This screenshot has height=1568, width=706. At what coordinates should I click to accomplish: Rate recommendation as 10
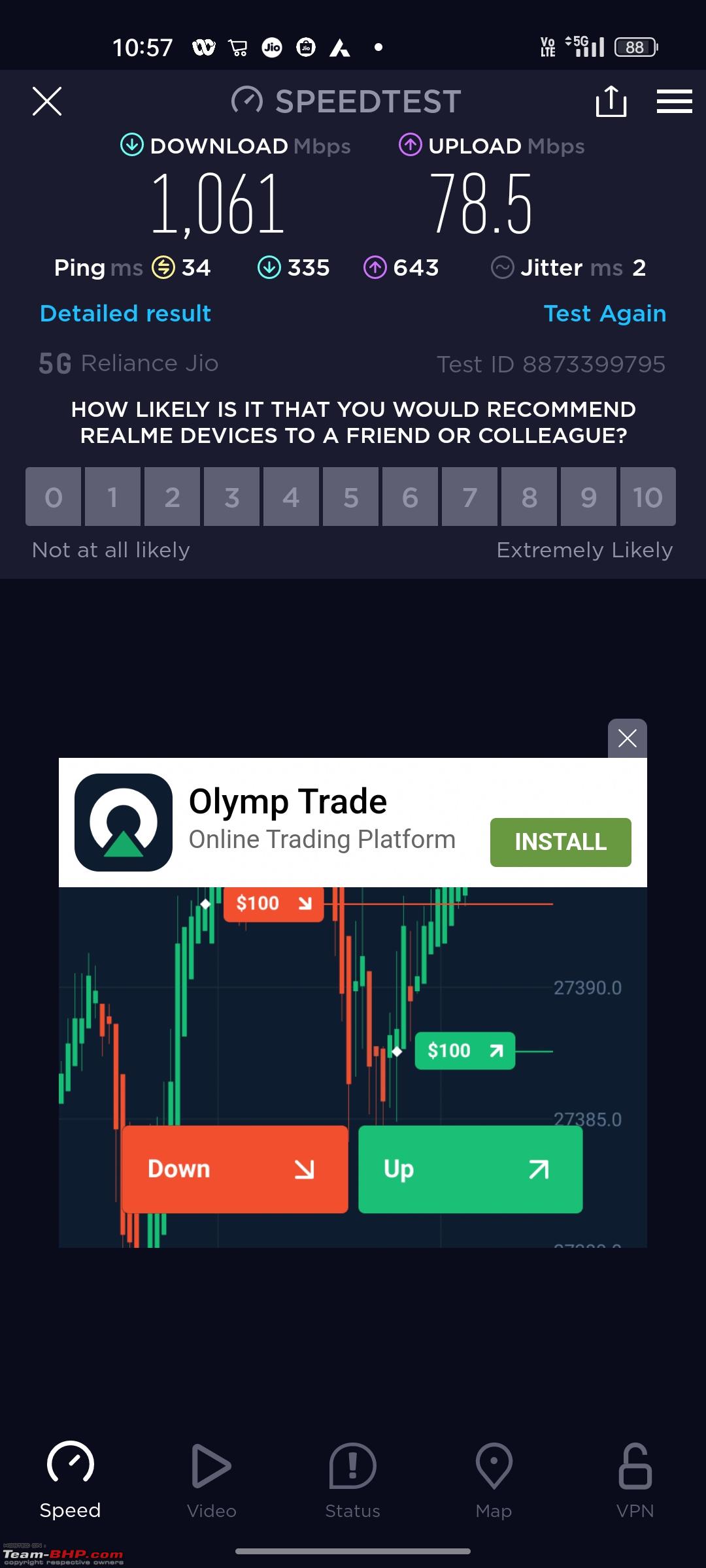(x=648, y=497)
